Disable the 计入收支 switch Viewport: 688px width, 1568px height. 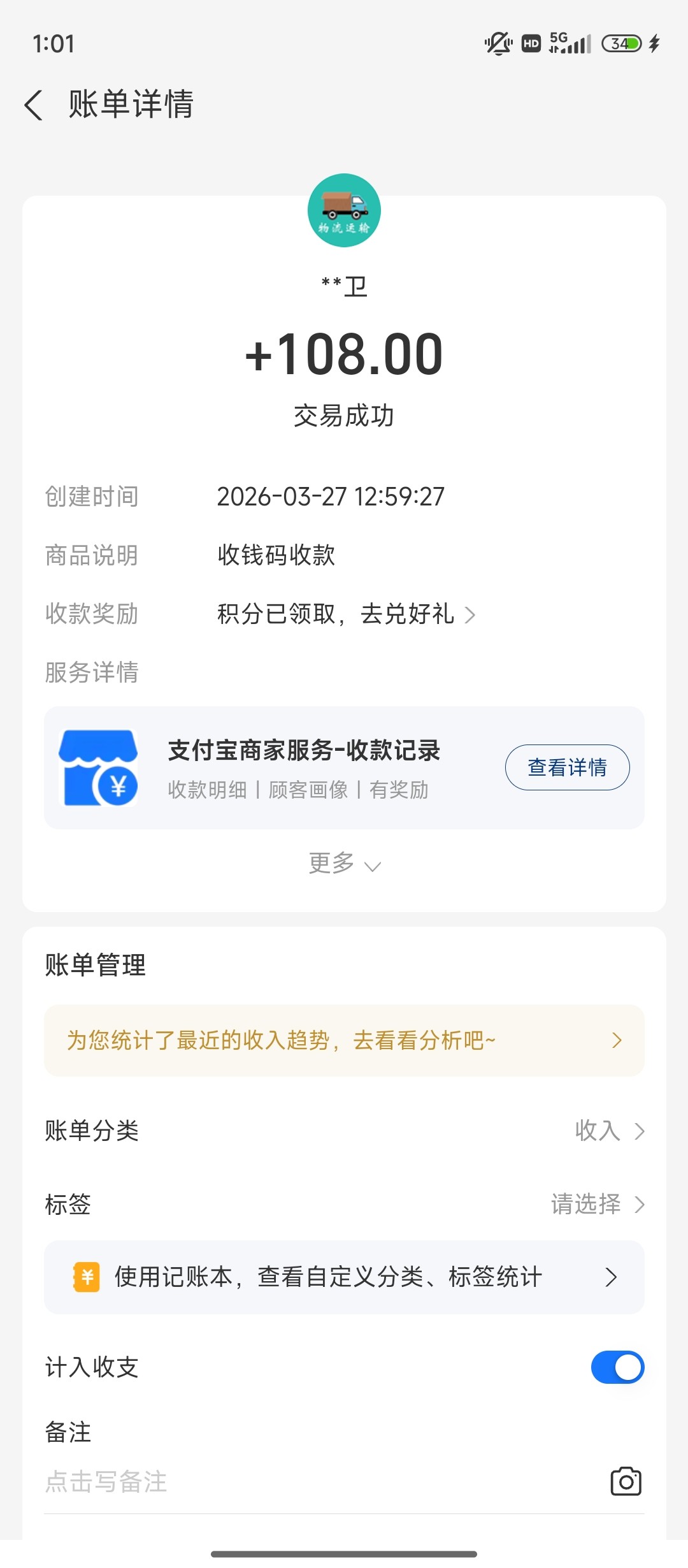(617, 1367)
